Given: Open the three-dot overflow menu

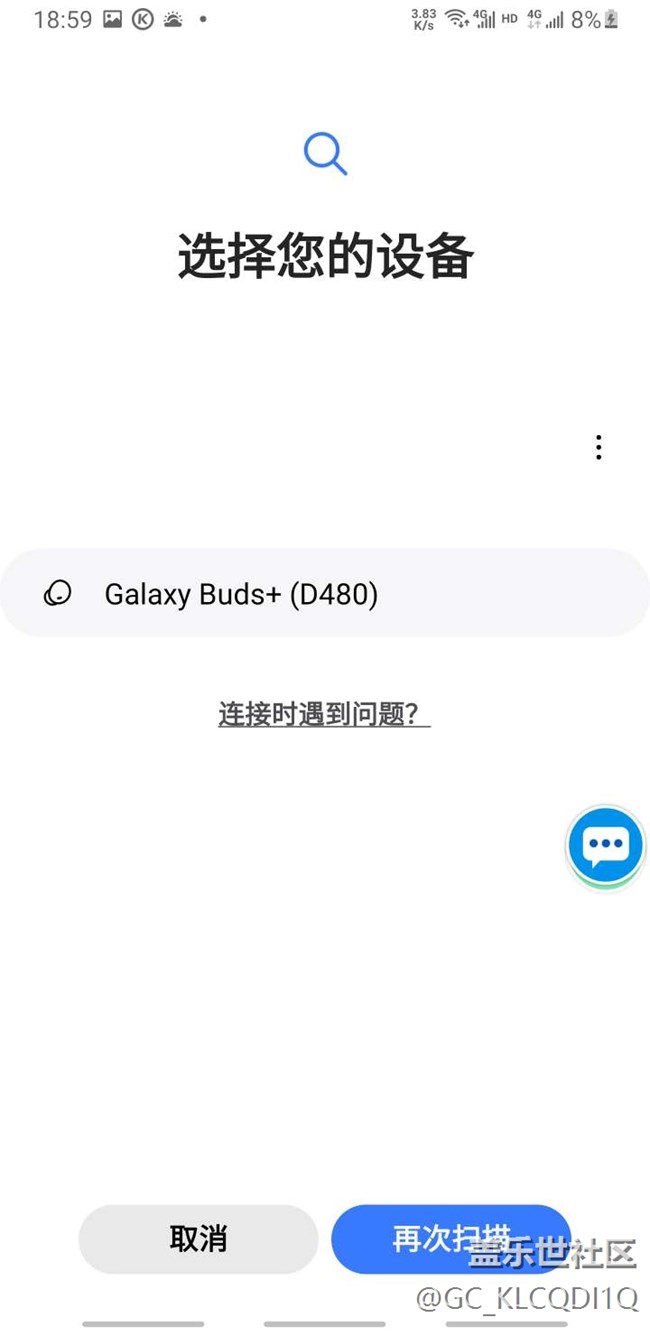Looking at the screenshot, I should coord(598,447).
